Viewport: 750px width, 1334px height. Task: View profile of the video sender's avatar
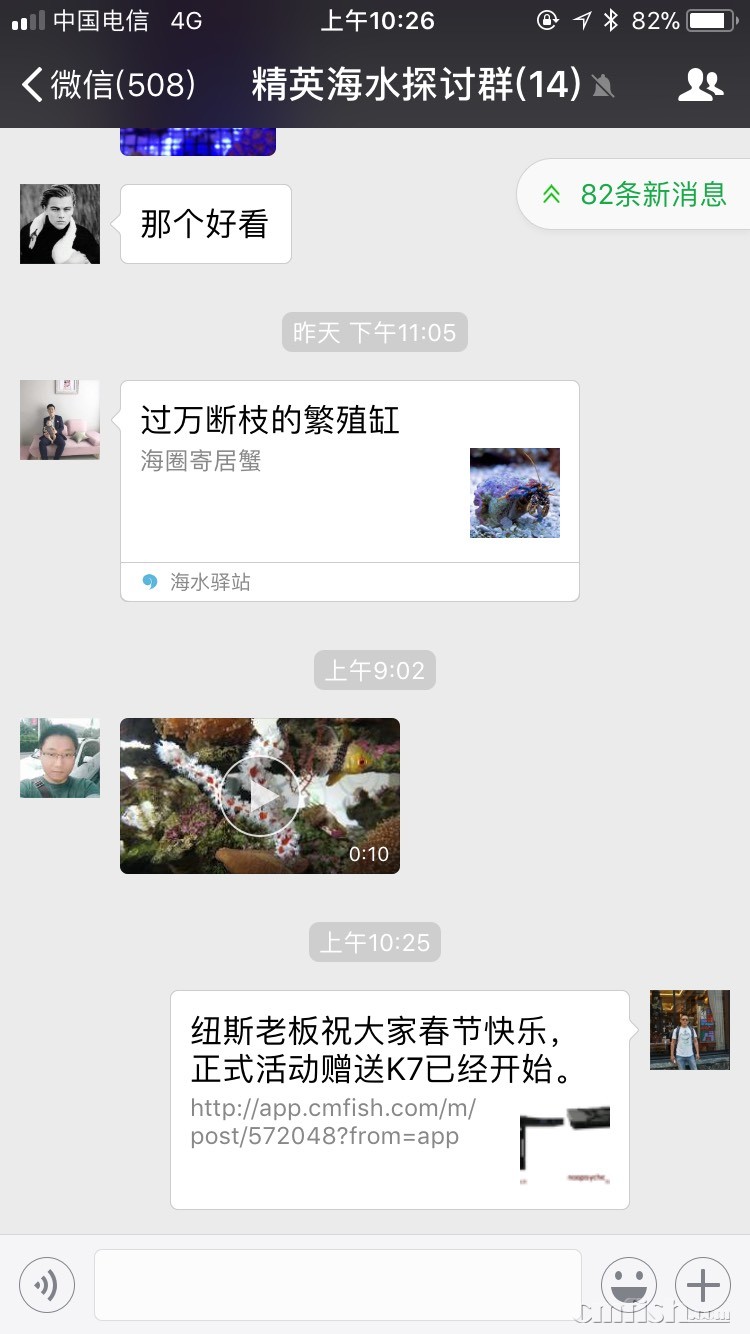pos(60,758)
